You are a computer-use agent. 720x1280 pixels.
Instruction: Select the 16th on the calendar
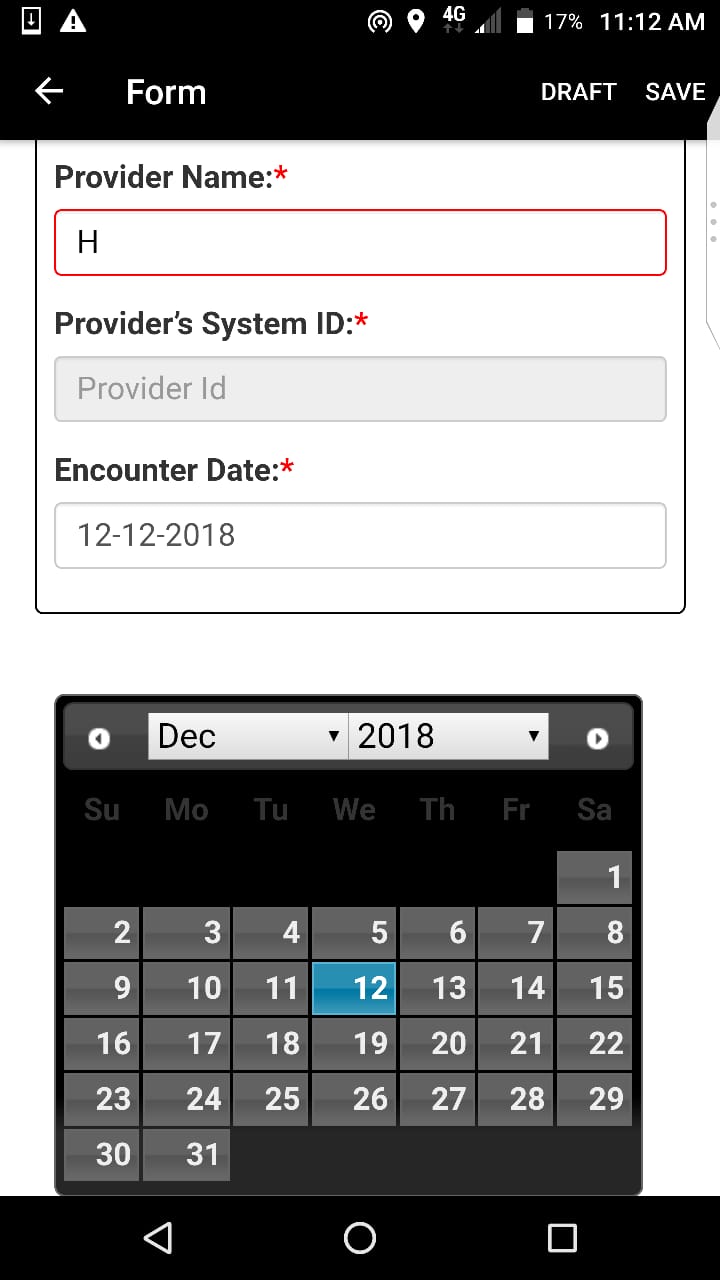101,1043
